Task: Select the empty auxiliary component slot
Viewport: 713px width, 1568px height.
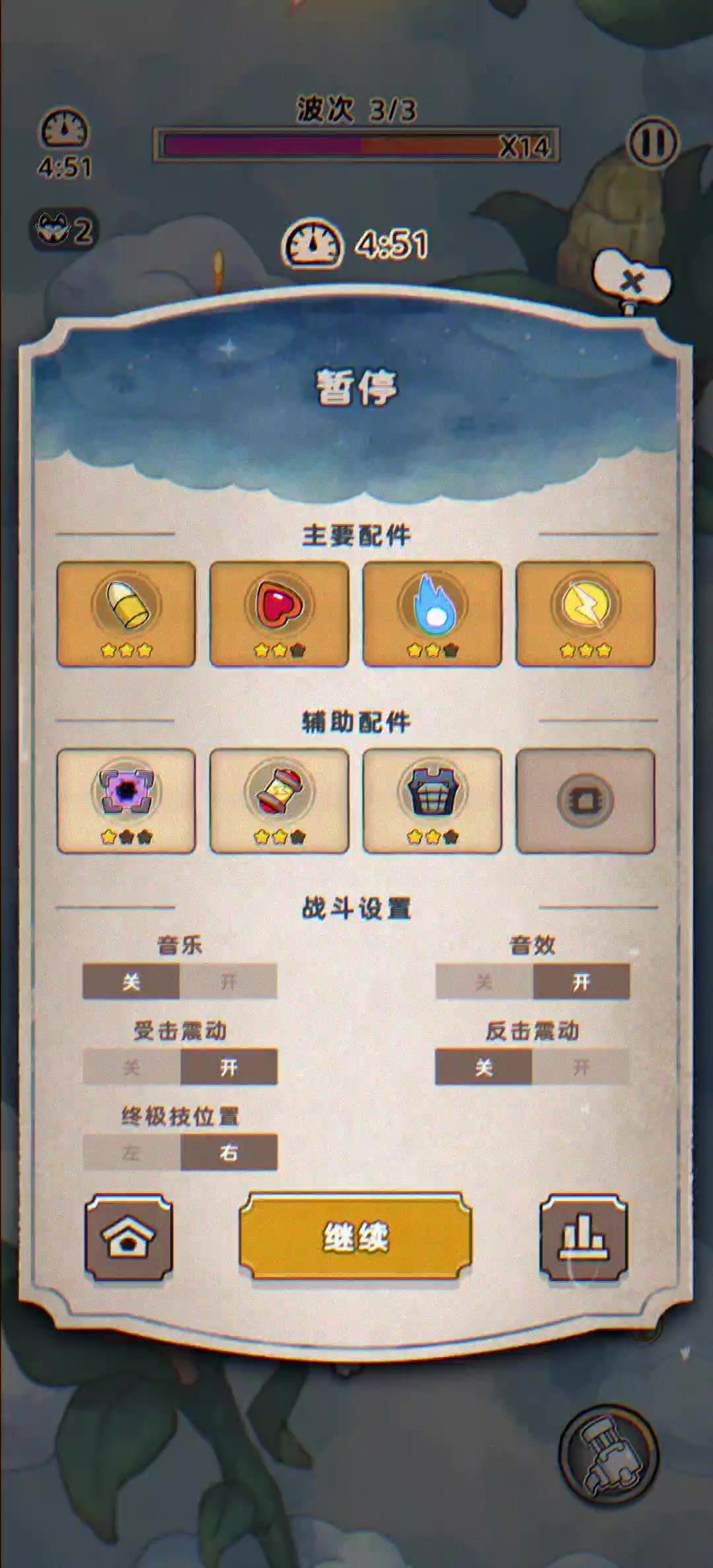Action: tap(586, 800)
